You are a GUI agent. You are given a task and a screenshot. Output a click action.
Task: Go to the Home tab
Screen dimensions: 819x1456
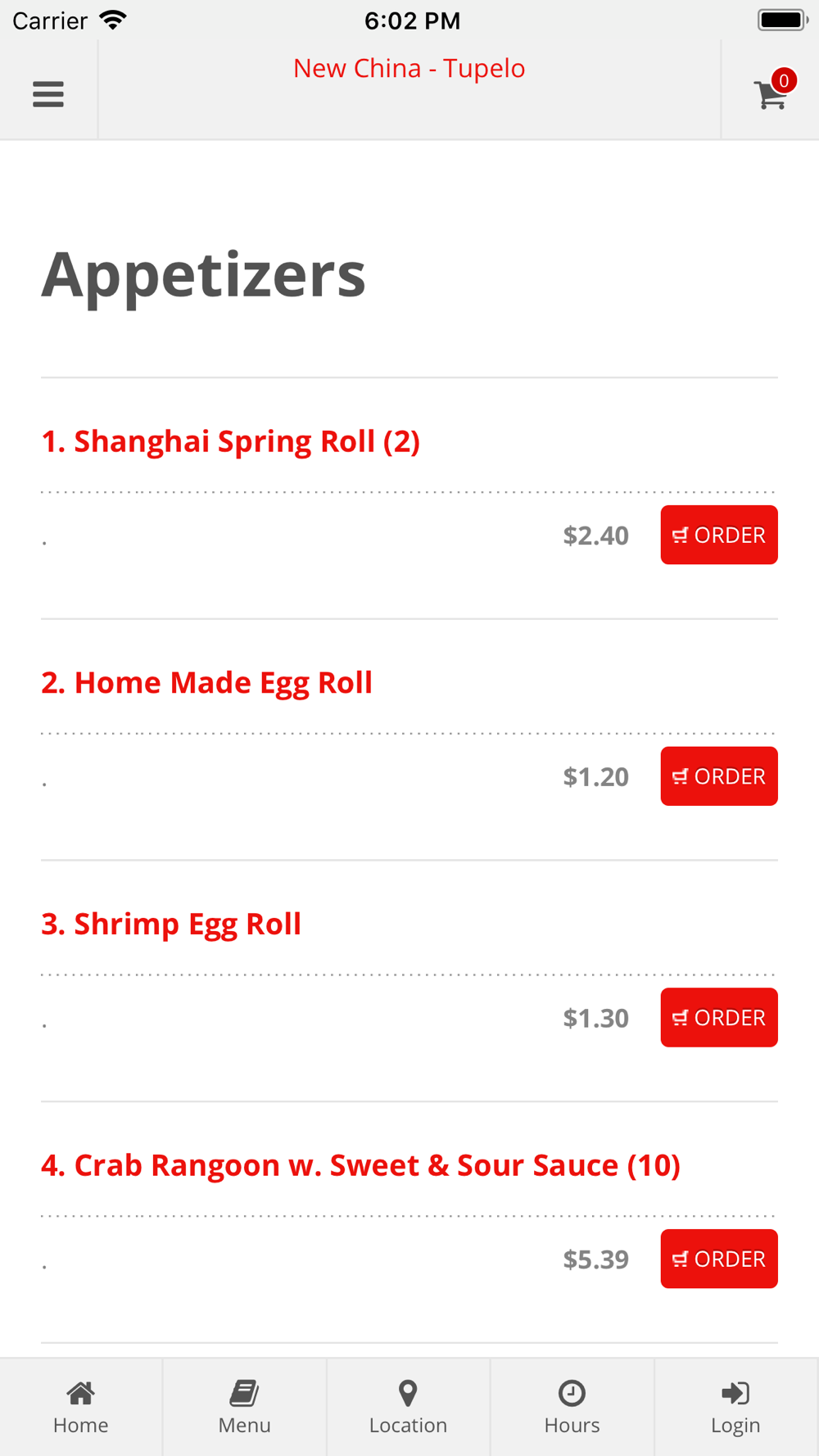pyautogui.click(x=81, y=1408)
